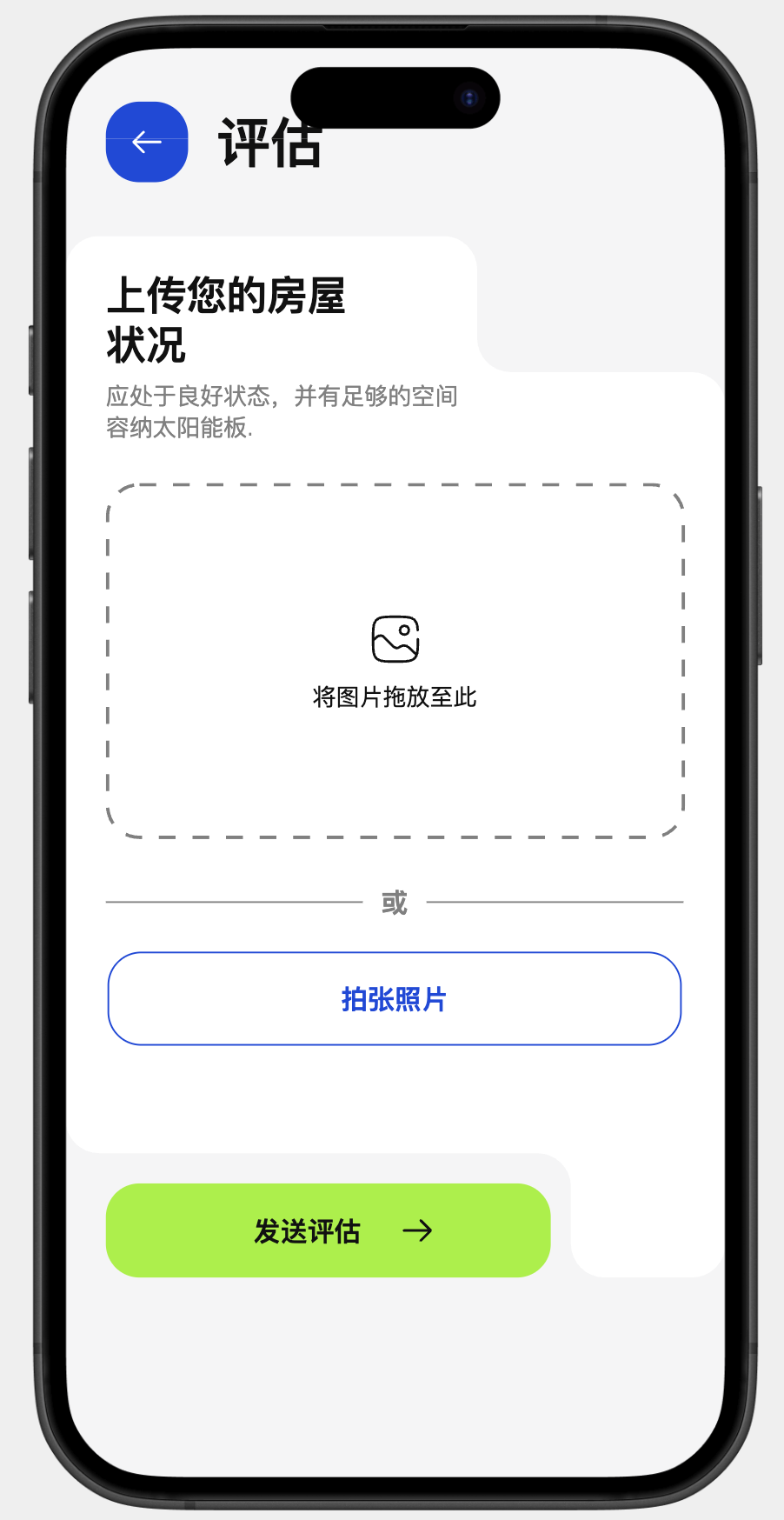
Task: Tap 拍张照片 to take a photo
Action: (394, 998)
